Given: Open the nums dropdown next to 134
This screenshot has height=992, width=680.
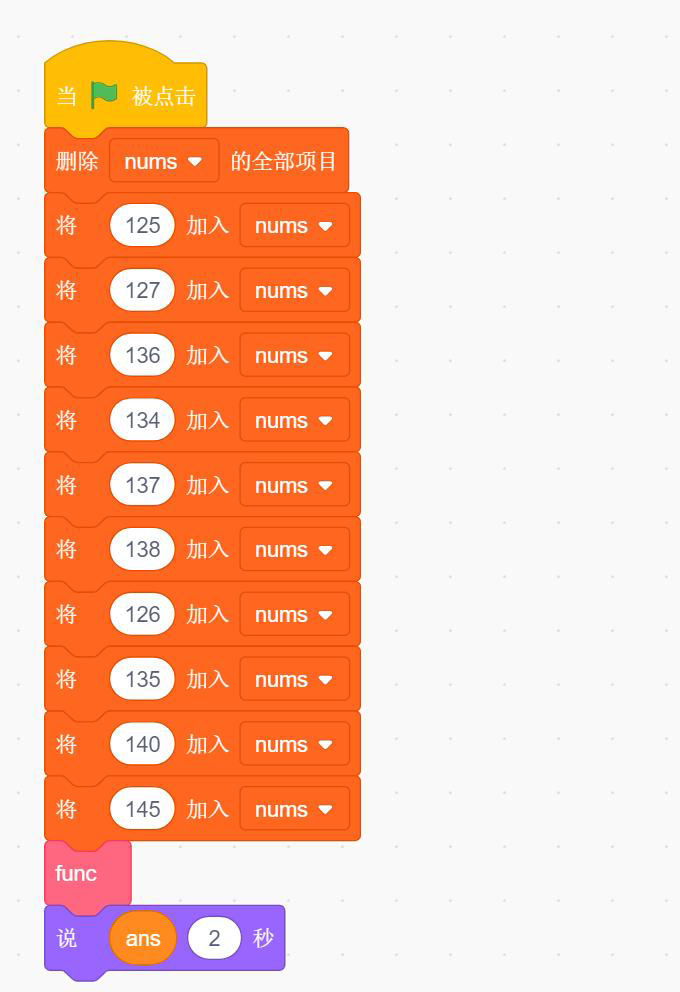Looking at the screenshot, I should [x=294, y=420].
